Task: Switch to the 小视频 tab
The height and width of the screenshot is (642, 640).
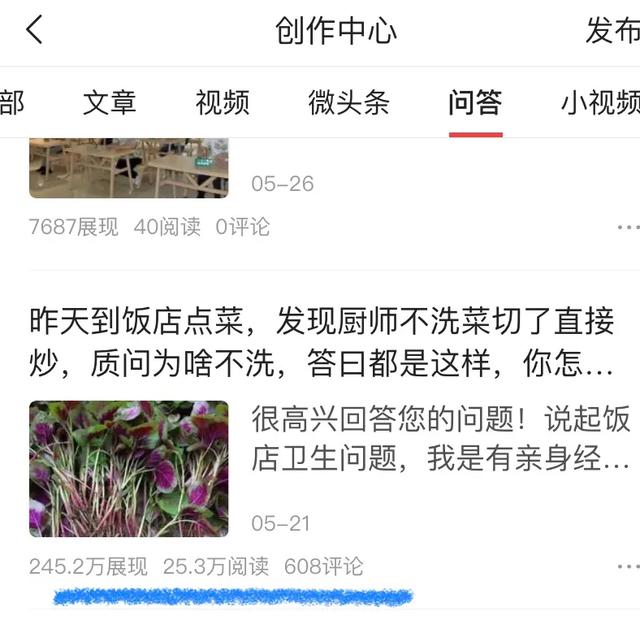Action: click(x=600, y=102)
